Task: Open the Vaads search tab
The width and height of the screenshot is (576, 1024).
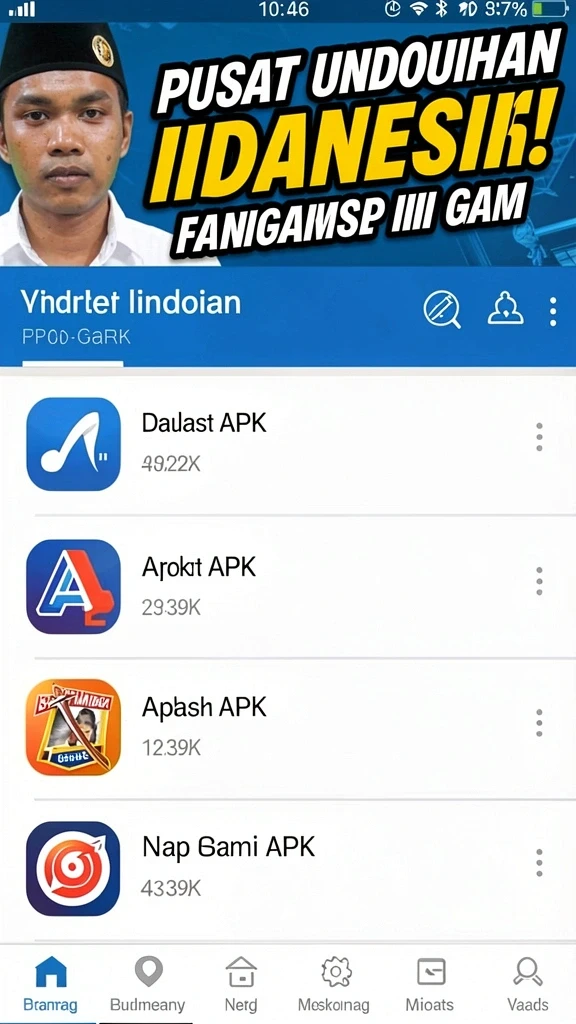Action: pyautogui.click(x=528, y=984)
